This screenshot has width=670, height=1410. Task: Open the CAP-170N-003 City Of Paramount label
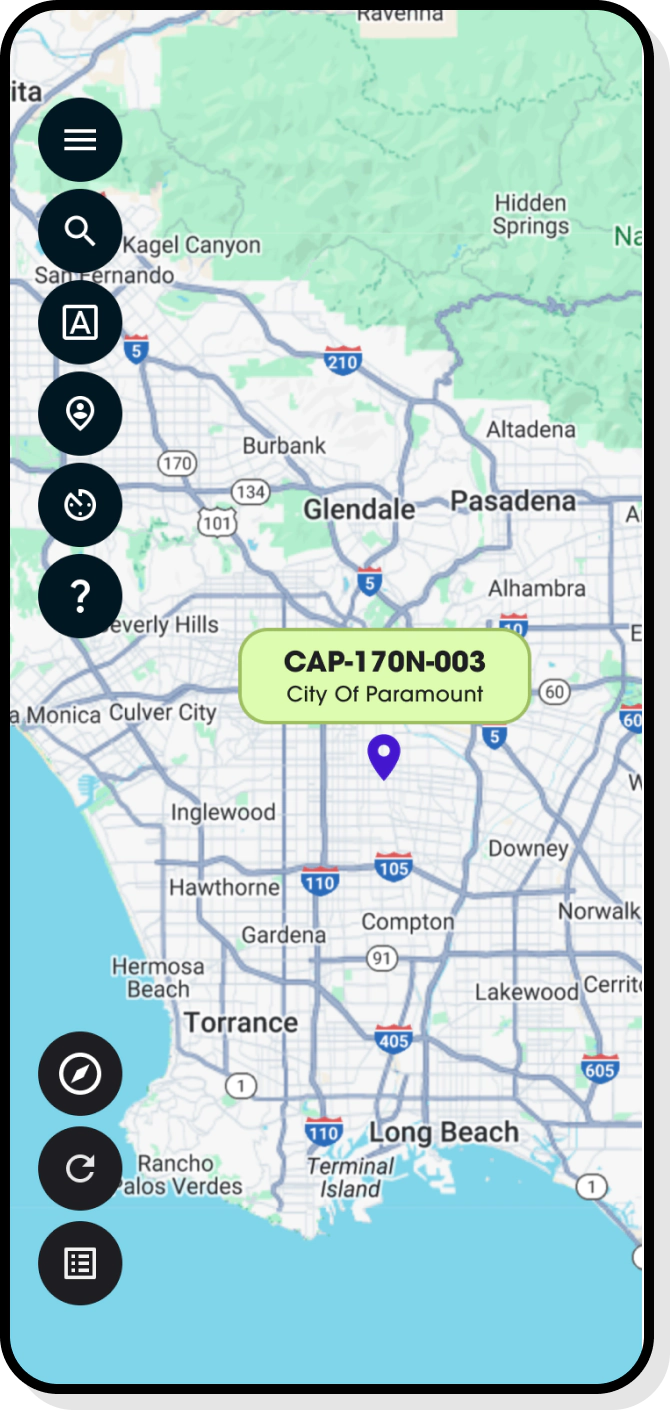(384, 676)
